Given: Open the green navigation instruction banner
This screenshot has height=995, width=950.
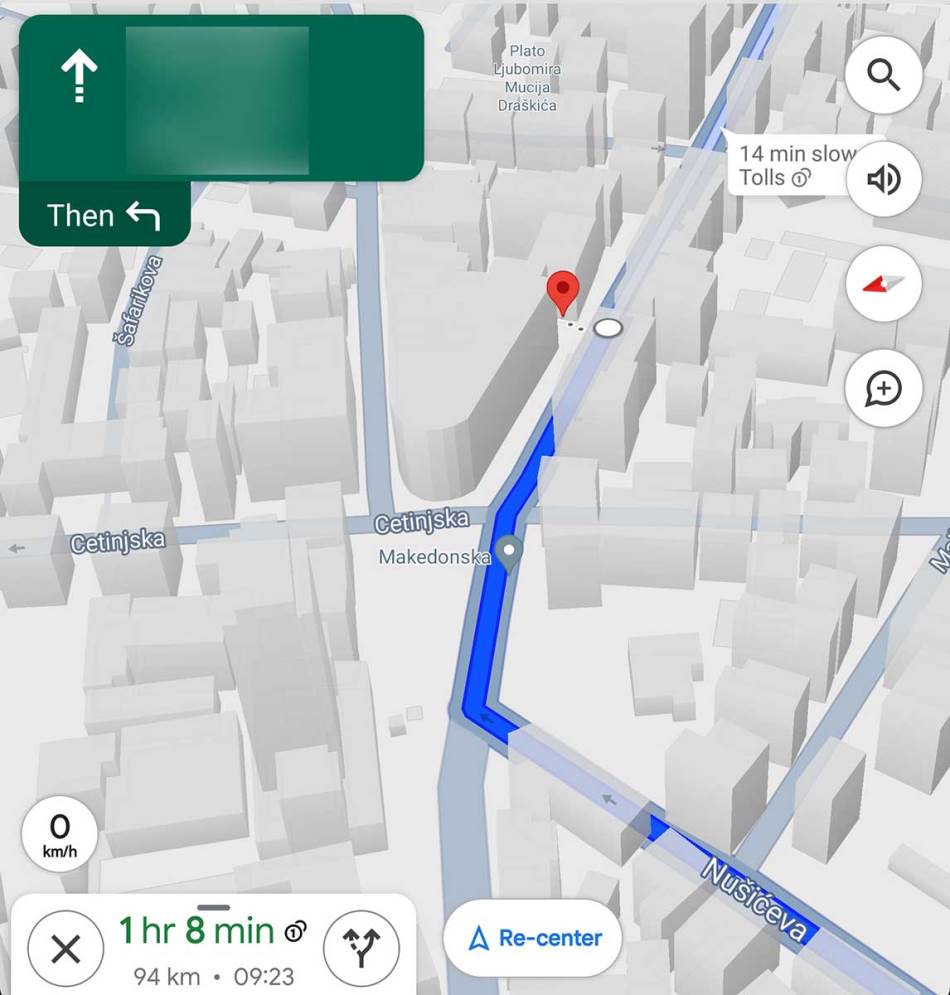Looking at the screenshot, I should click(220, 100).
